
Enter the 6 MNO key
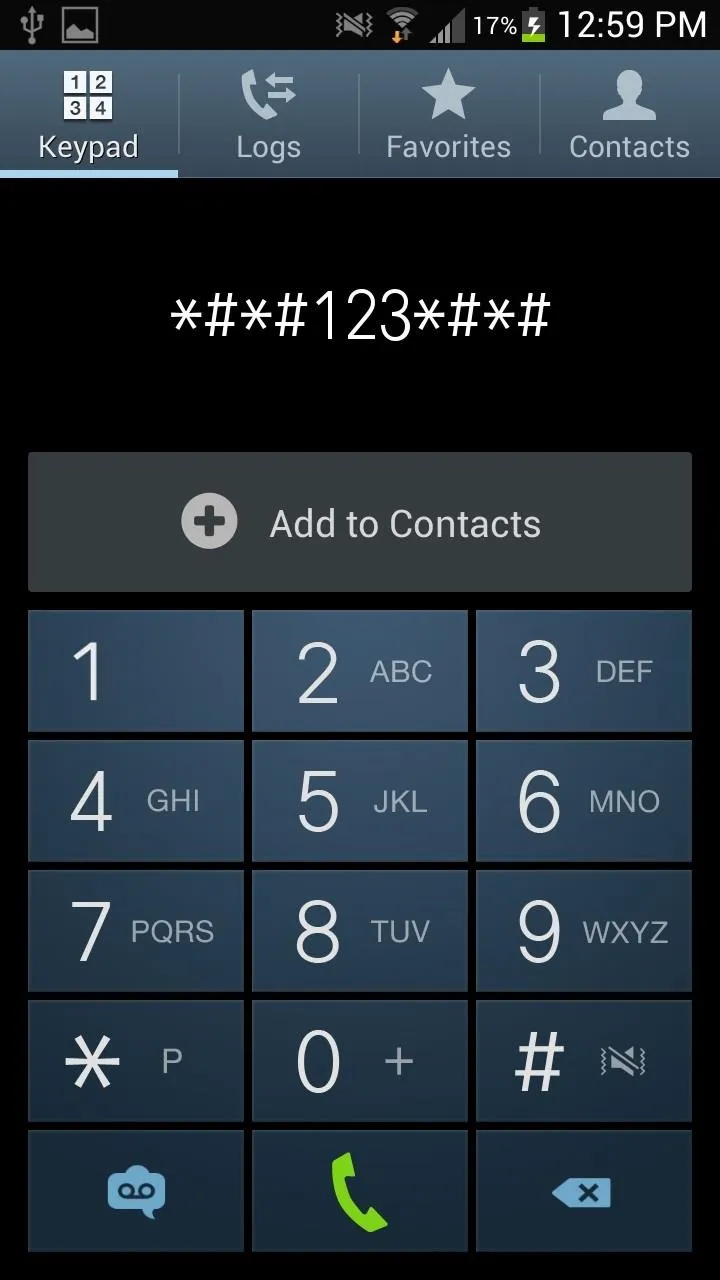584,801
